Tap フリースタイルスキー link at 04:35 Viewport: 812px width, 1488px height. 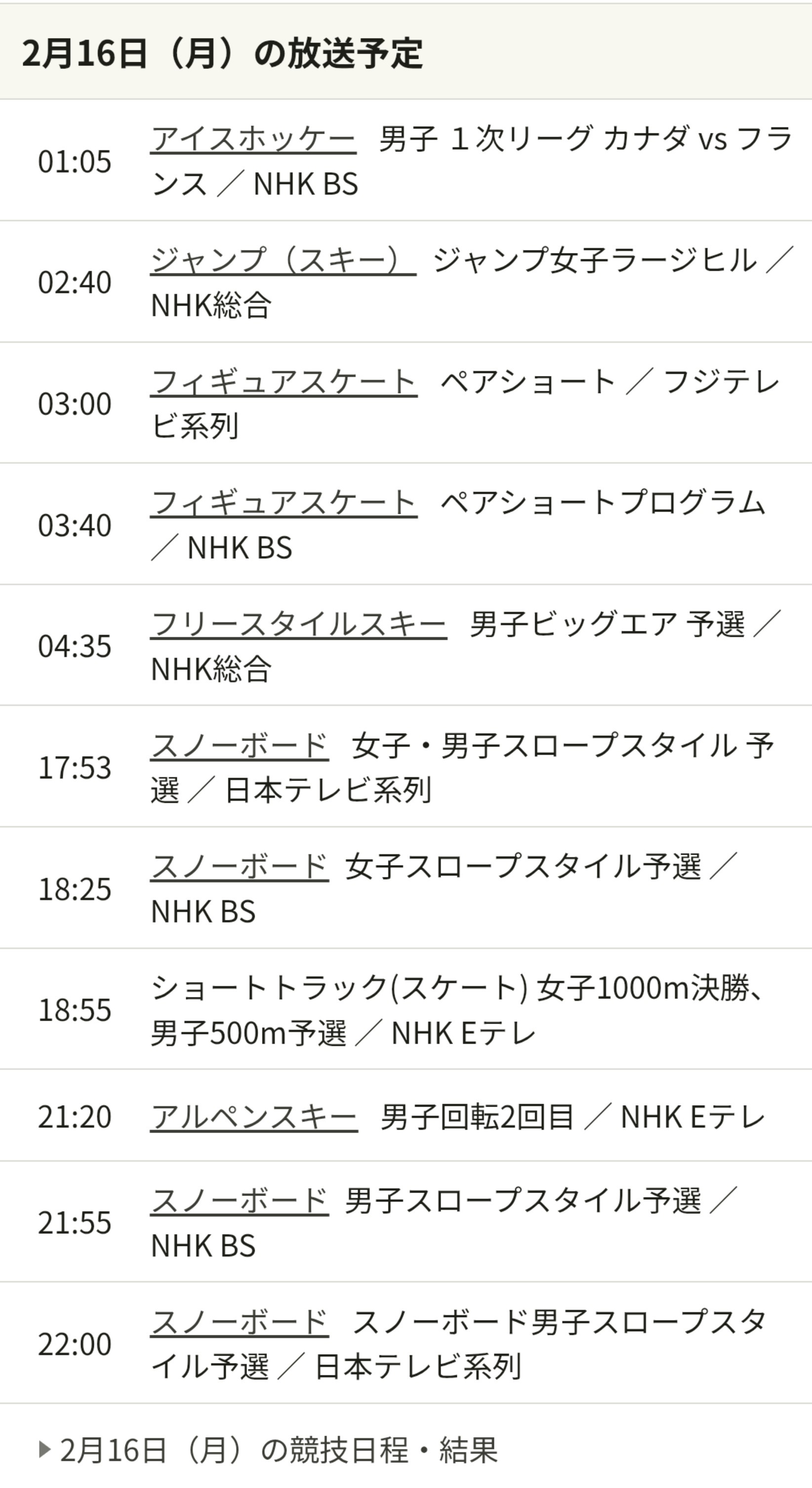[x=298, y=624]
